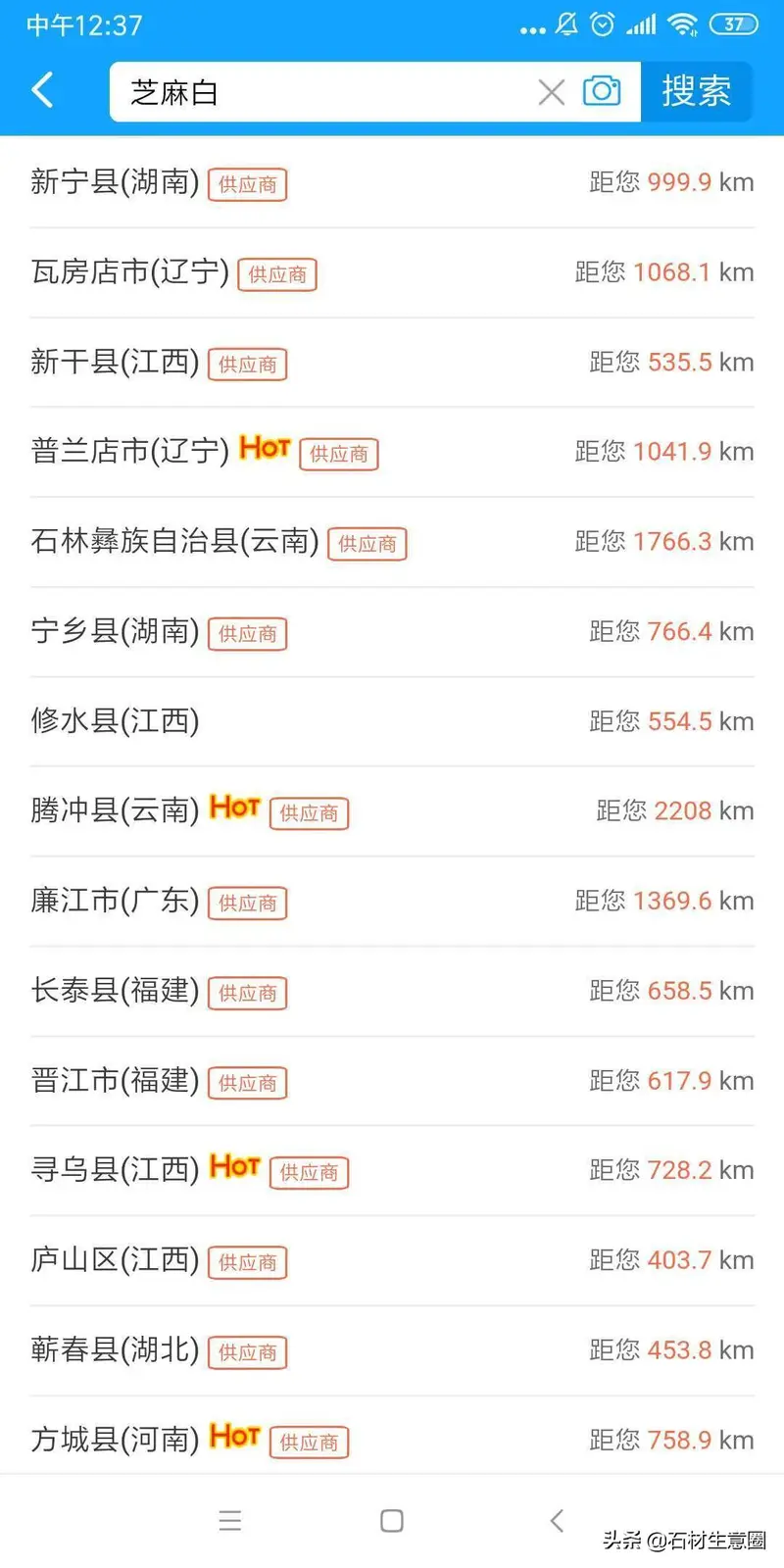Screen dimensions: 784x1568
Task: Open the 腾冲县(云南) result
Action: [x=392, y=811]
